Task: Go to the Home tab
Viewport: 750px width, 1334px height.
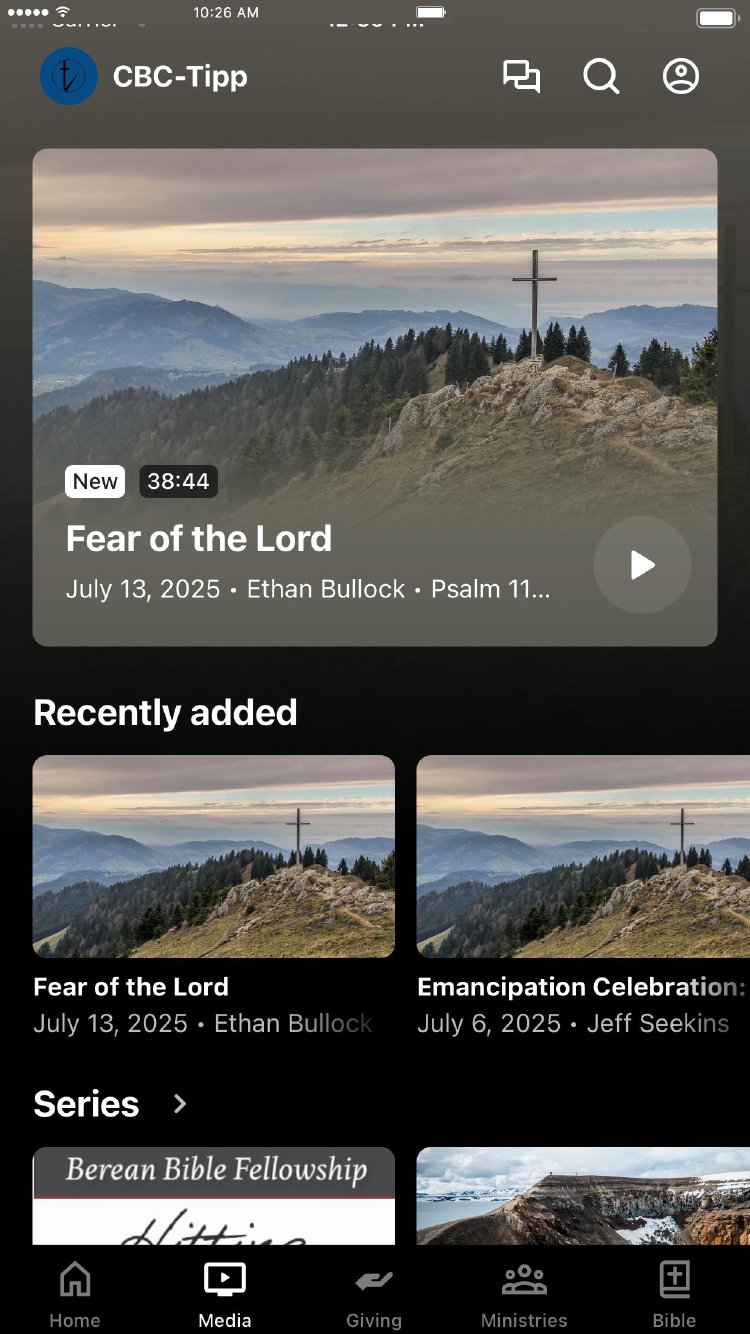Action: 75,1294
